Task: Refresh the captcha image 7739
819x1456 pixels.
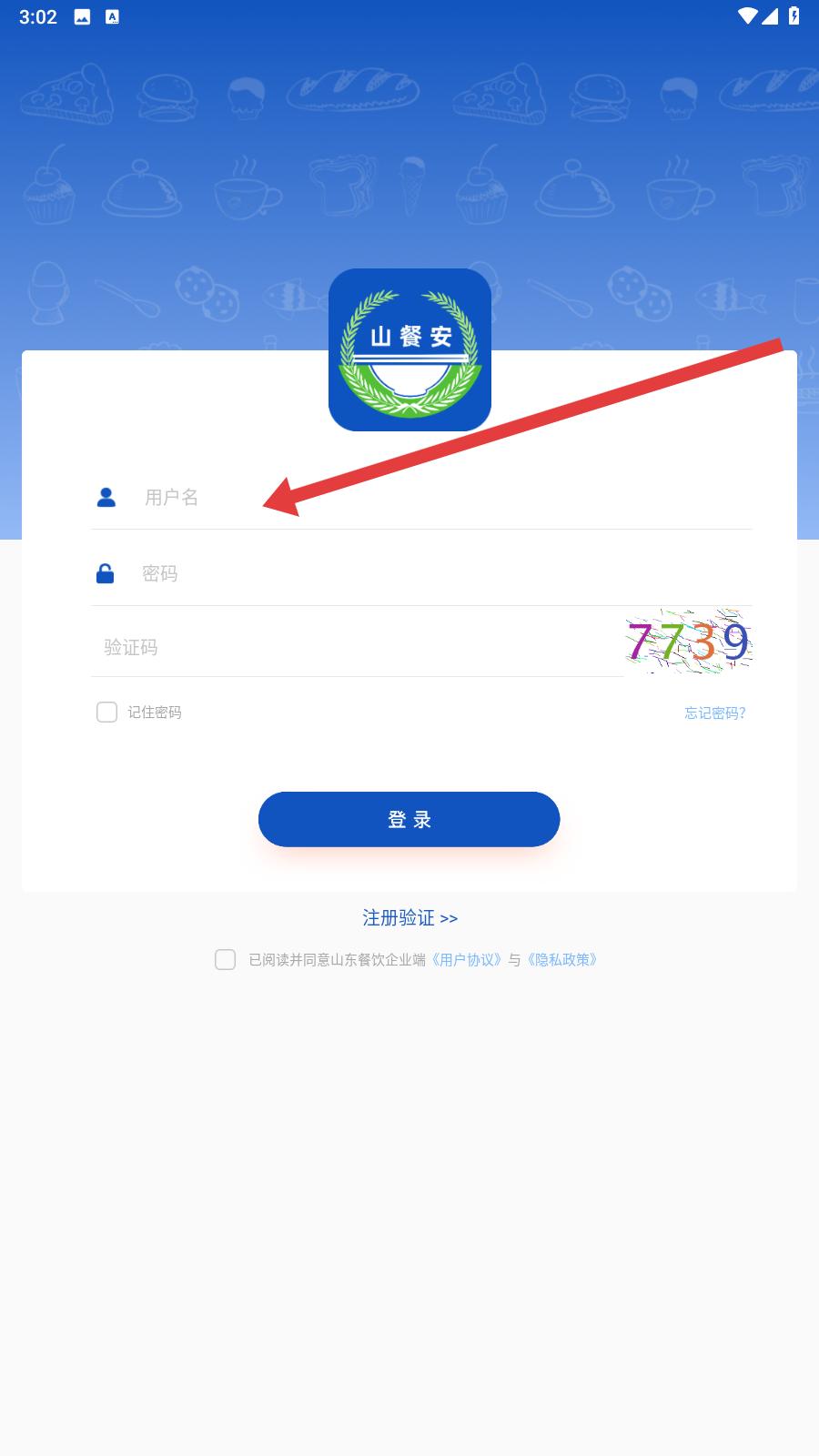Action: [689, 642]
